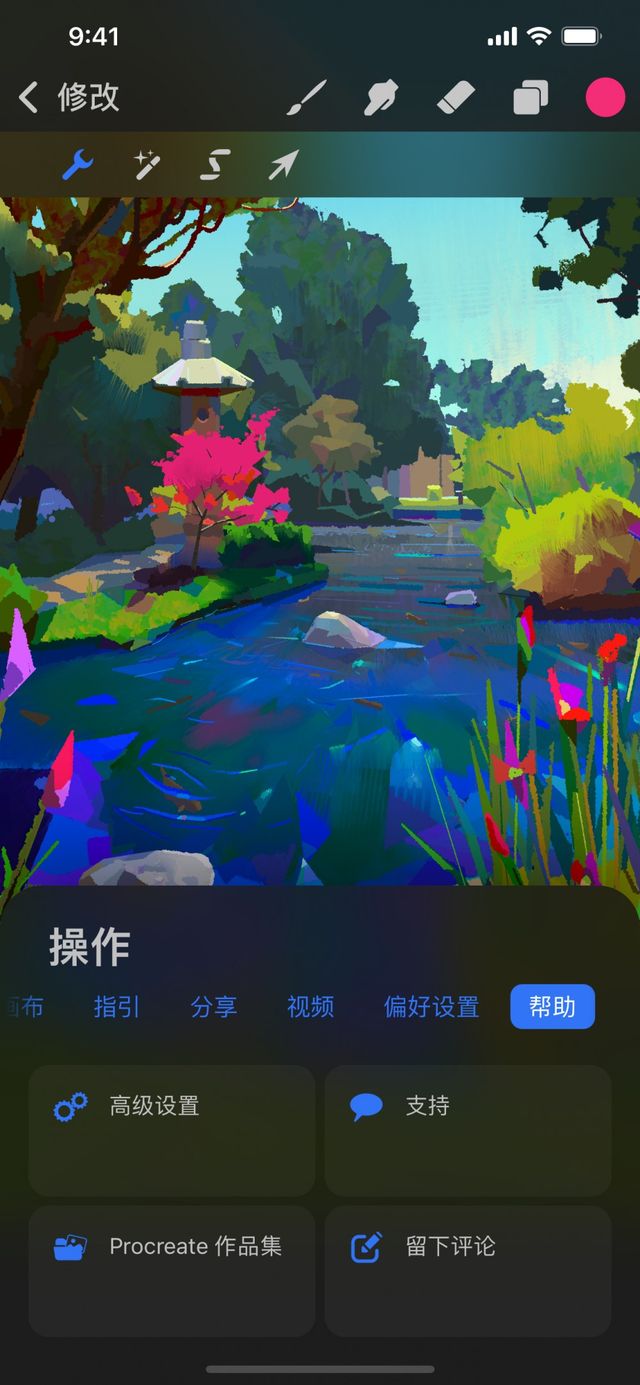Open Procreate 作品集
Viewport: 640px width, 1385px height.
(171, 1270)
